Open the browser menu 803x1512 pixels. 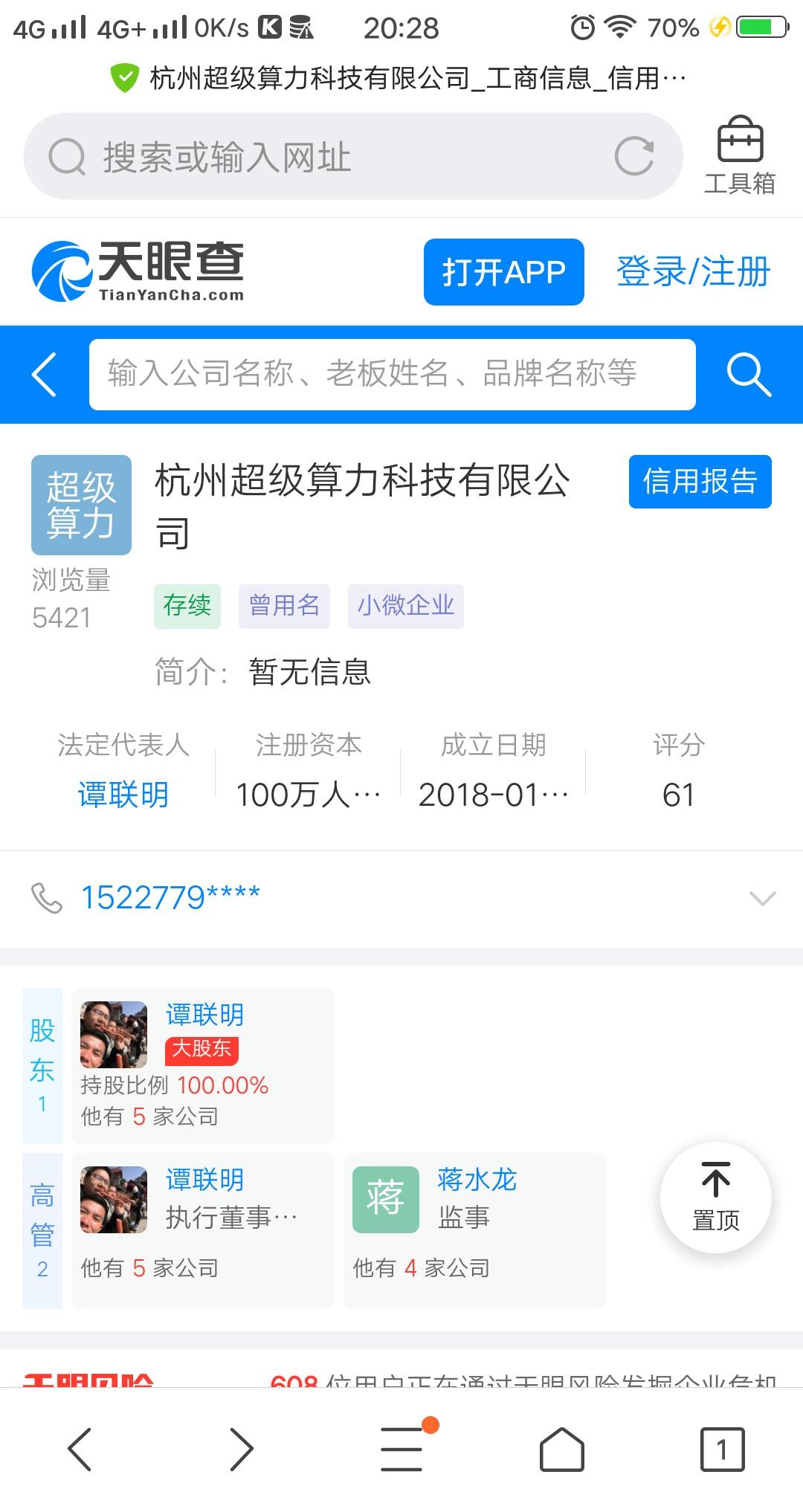point(402,1449)
